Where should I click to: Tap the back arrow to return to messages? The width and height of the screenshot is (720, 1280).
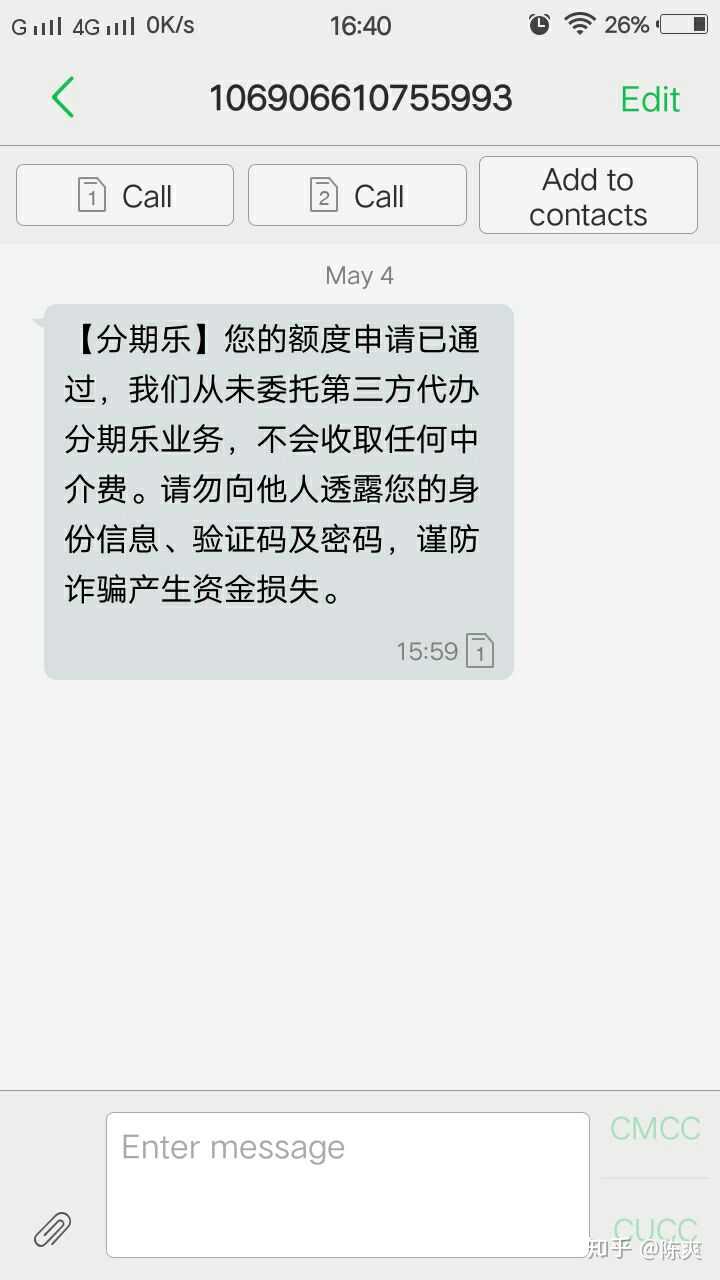point(60,98)
